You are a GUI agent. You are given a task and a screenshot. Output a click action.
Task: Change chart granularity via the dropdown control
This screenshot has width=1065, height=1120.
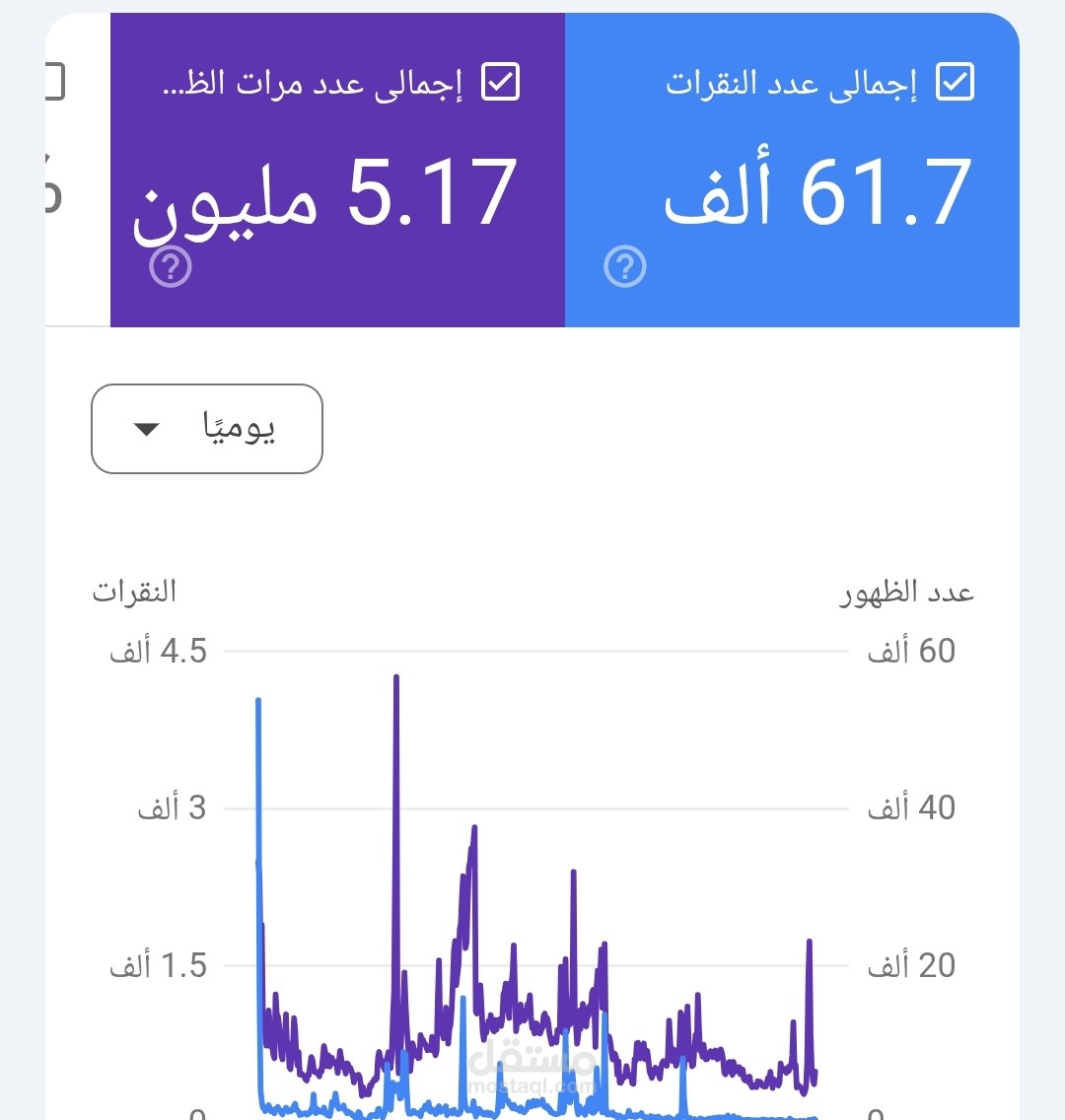coord(205,429)
